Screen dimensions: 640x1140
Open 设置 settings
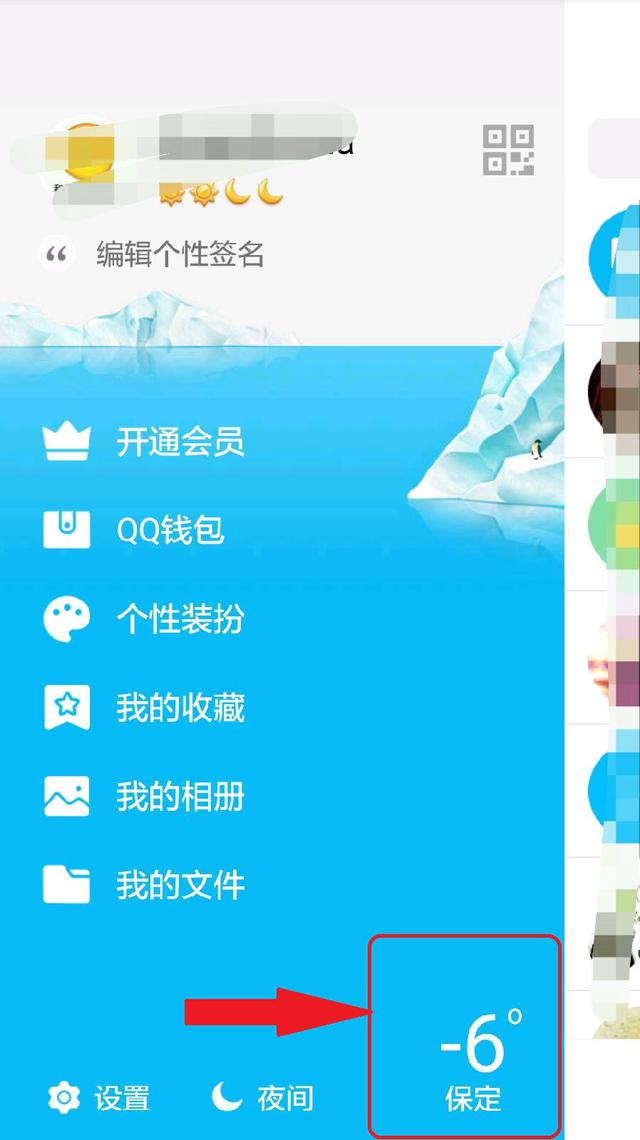click(99, 1097)
